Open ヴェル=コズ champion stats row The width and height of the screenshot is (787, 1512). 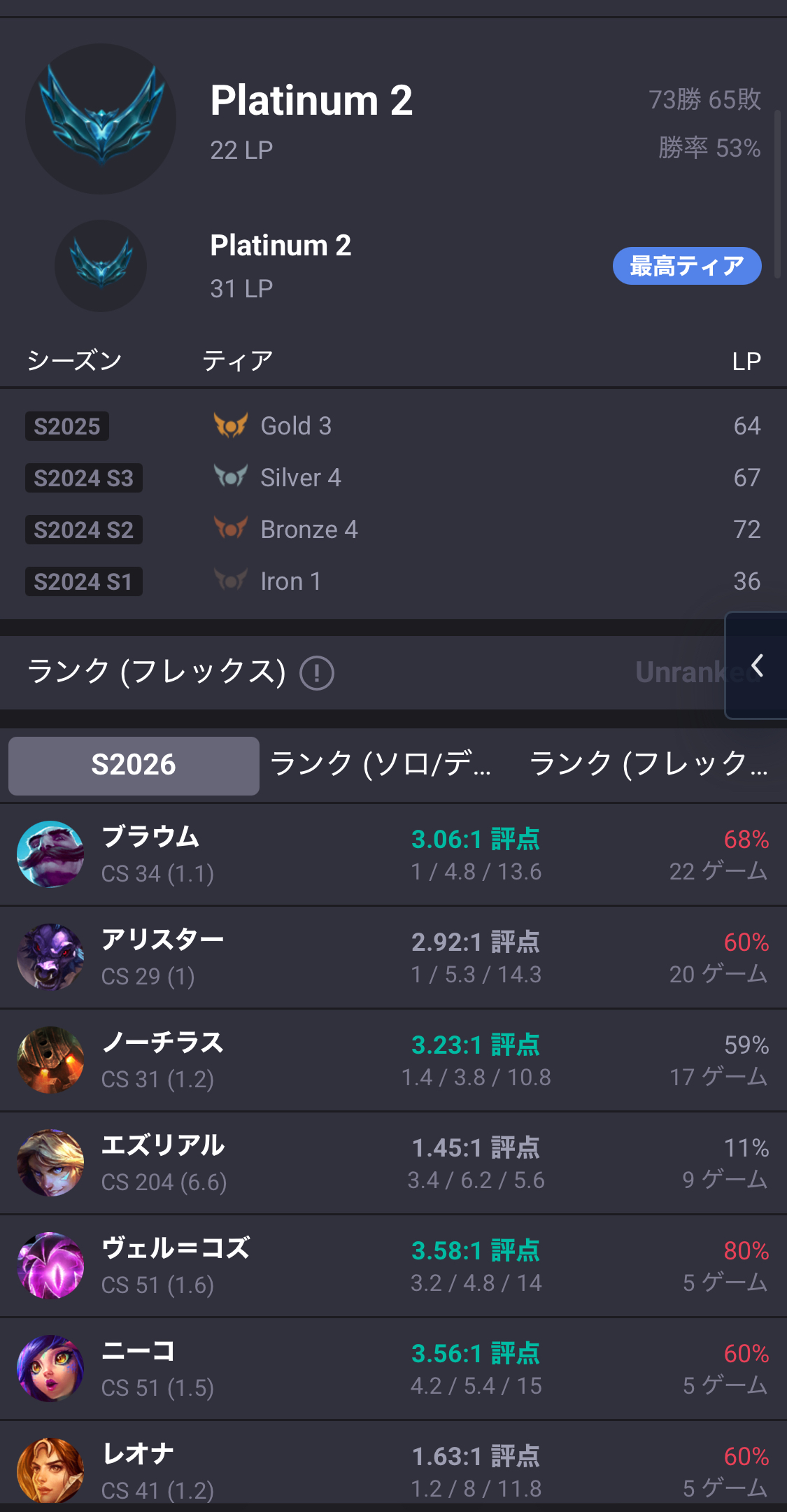click(x=393, y=1266)
